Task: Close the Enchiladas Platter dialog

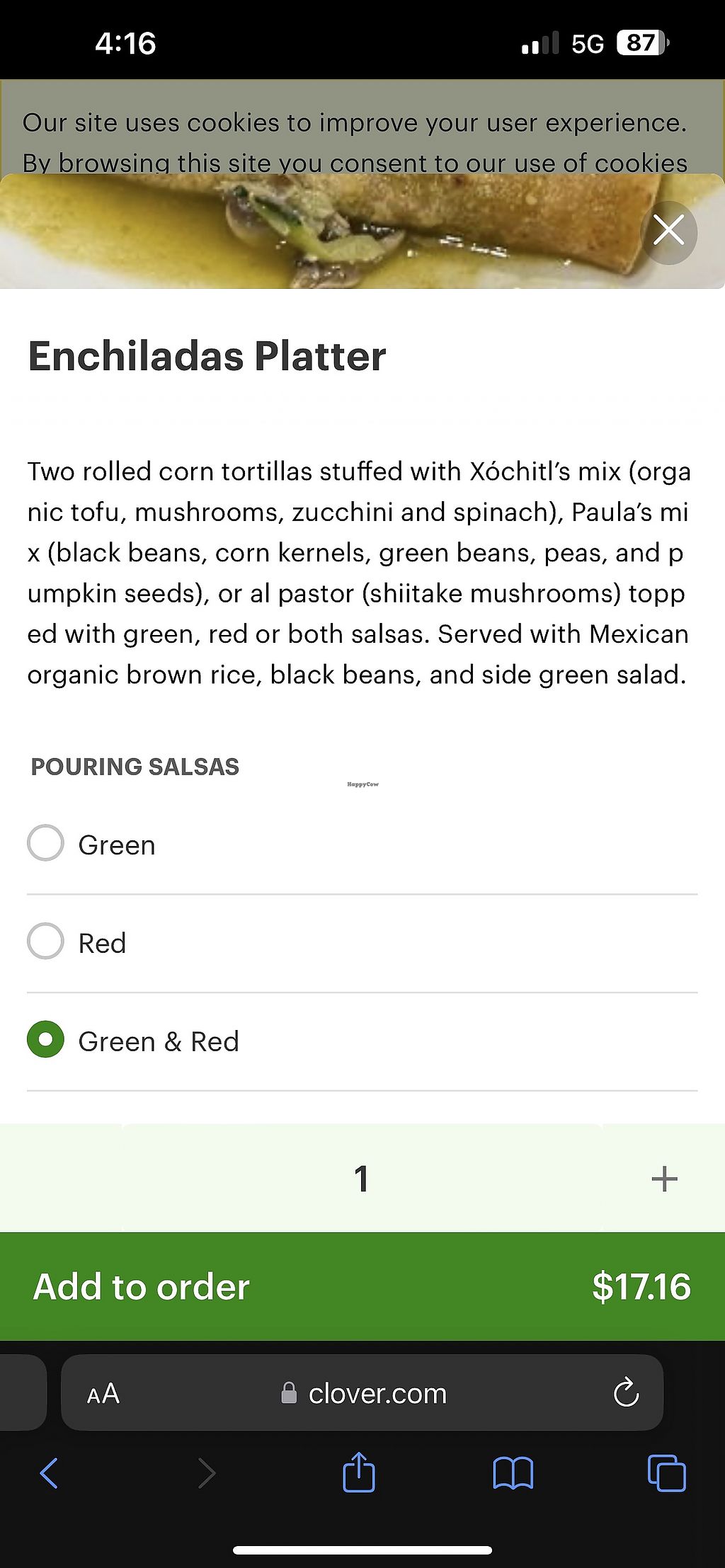Action: pos(668,231)
